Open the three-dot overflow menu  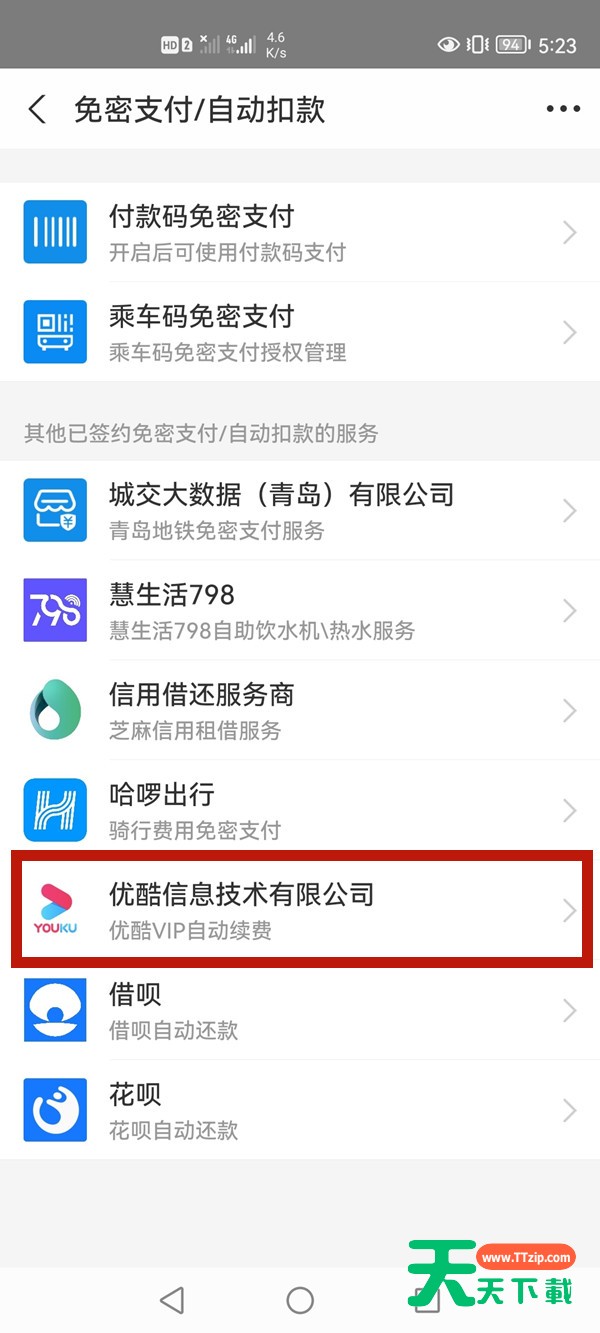click(563, 109)
